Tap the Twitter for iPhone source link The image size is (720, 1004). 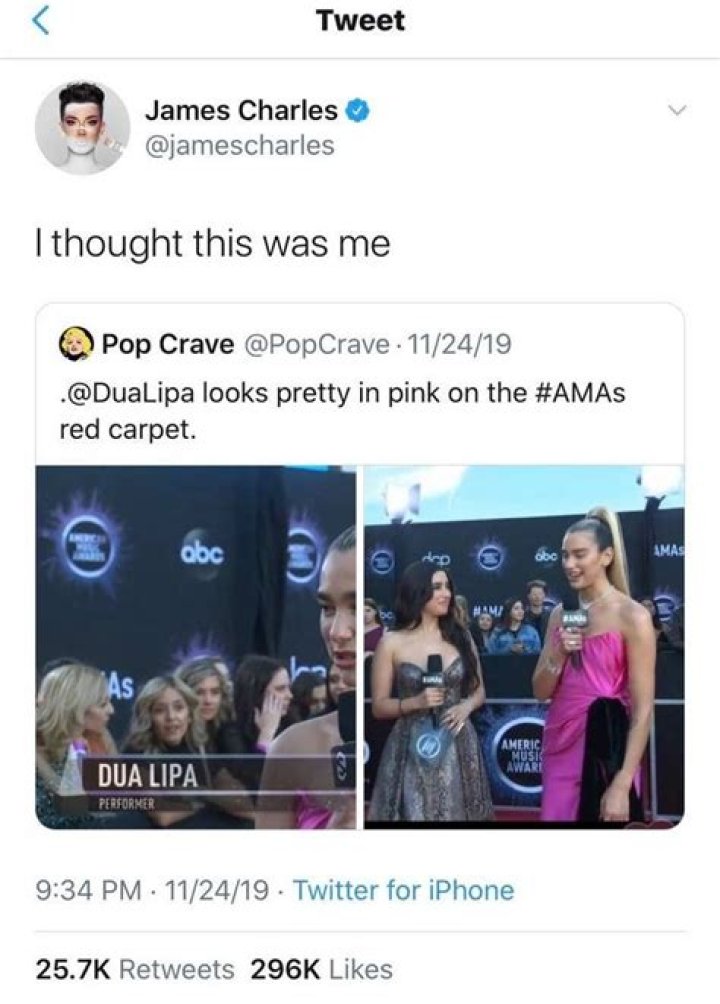403,890
